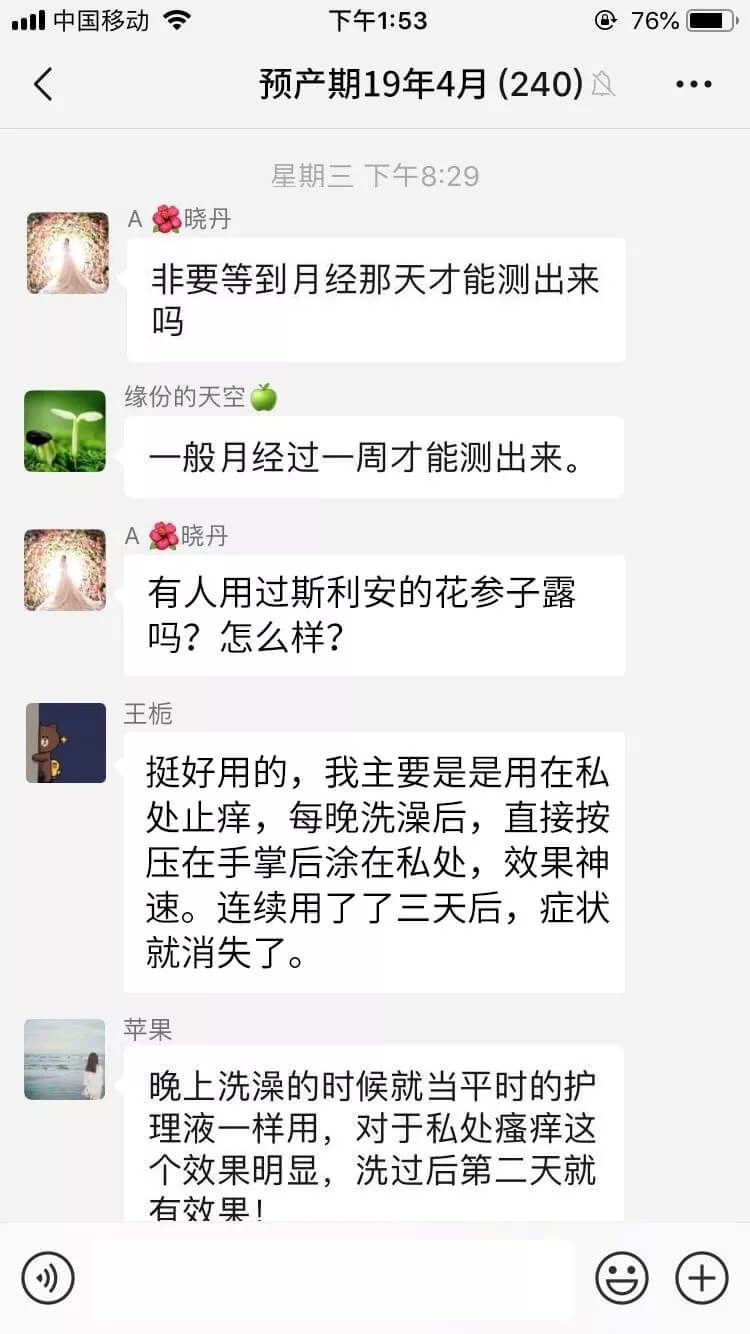The width and height of the screenshot is (750, 1334).
Task: Focus the message text field
Action: click(334, 1277)
